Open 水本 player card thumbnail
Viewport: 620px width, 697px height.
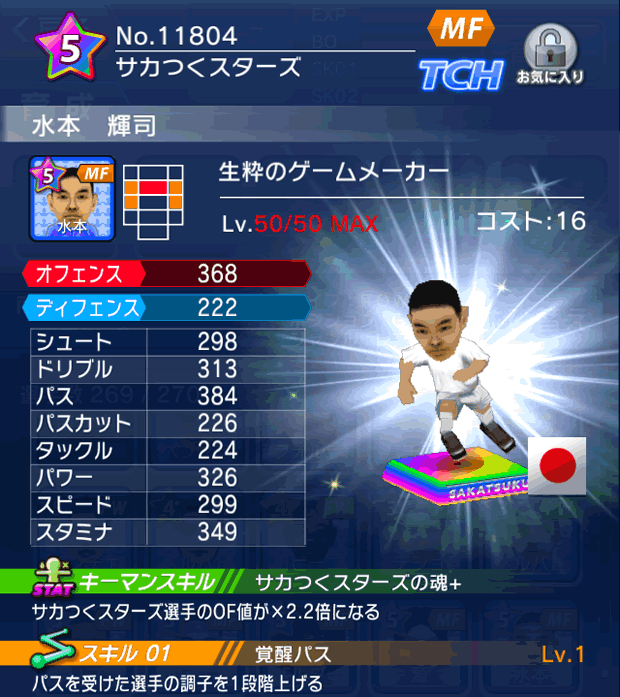point(73,198)
